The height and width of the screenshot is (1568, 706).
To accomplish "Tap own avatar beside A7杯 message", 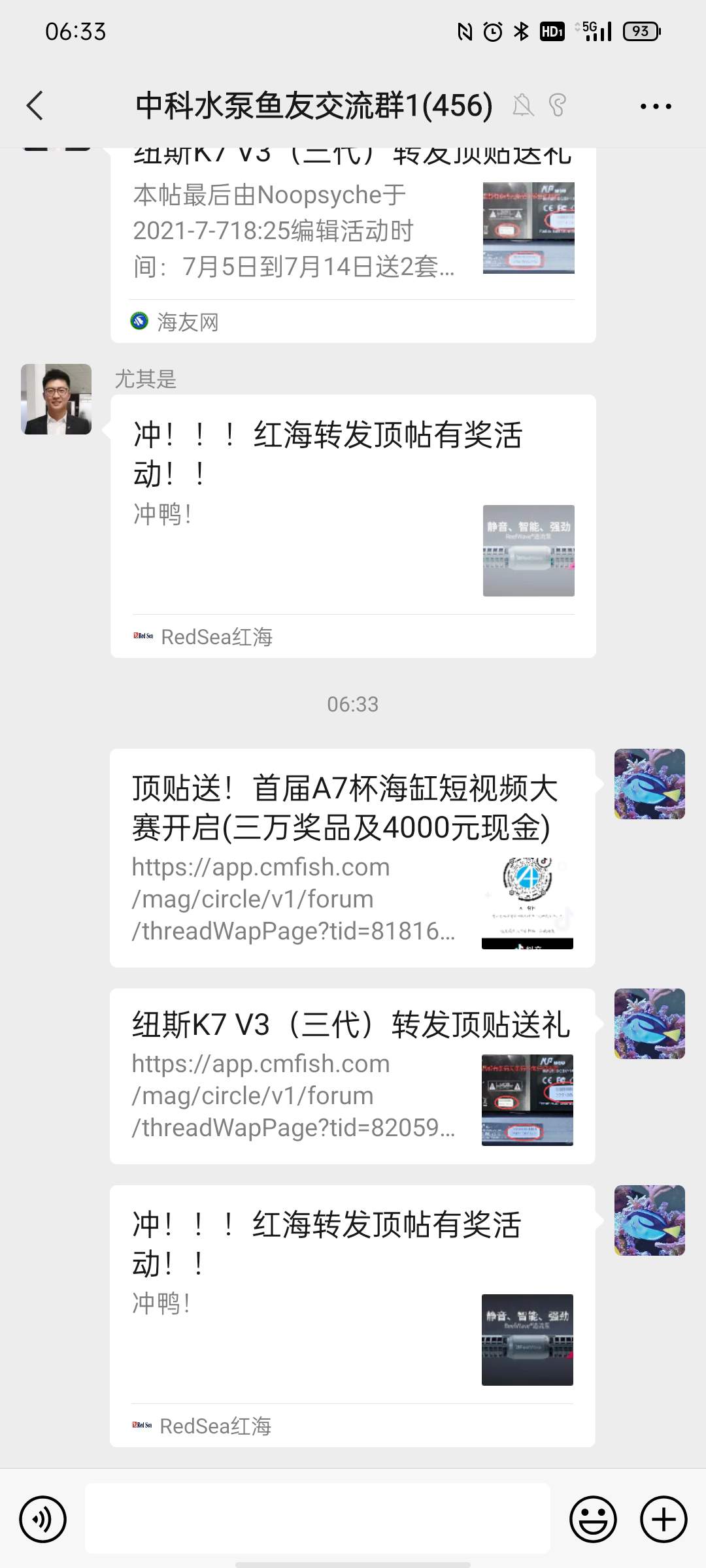I will point(649,784).
